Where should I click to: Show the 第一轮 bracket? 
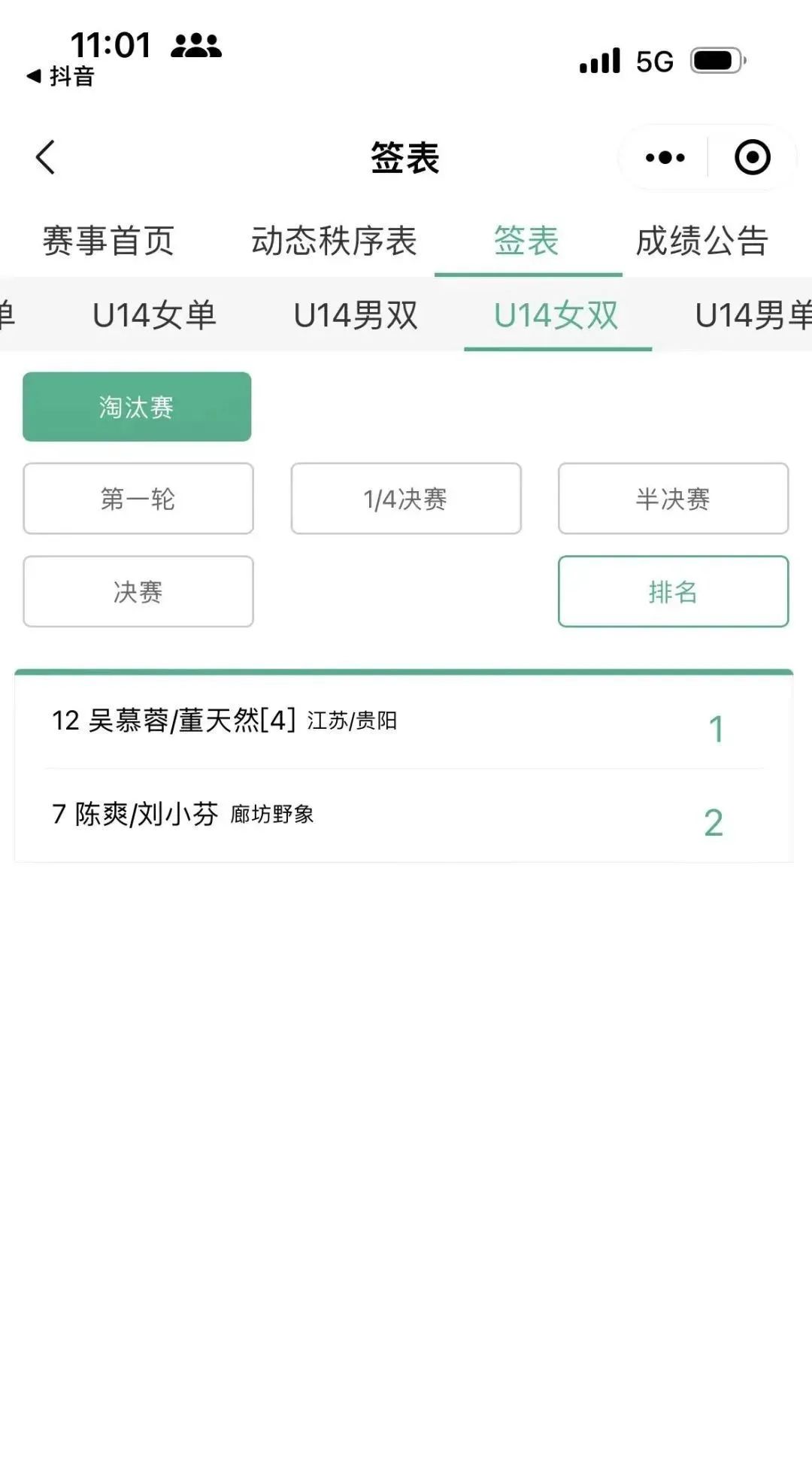click(x=138, y=499)
